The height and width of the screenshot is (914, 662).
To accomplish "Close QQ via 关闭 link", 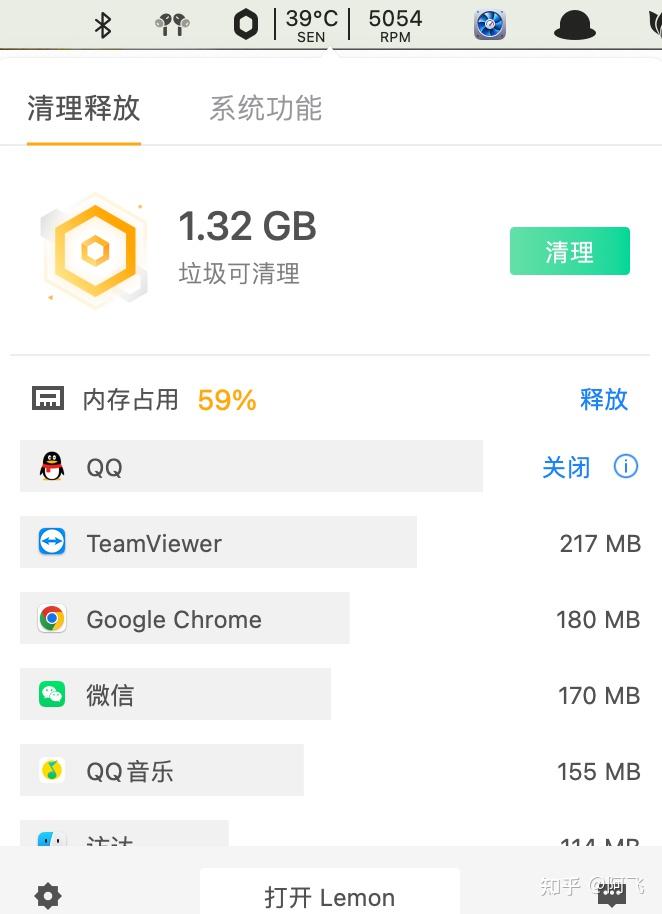I will pyautogui.click(x=566, y=467).
